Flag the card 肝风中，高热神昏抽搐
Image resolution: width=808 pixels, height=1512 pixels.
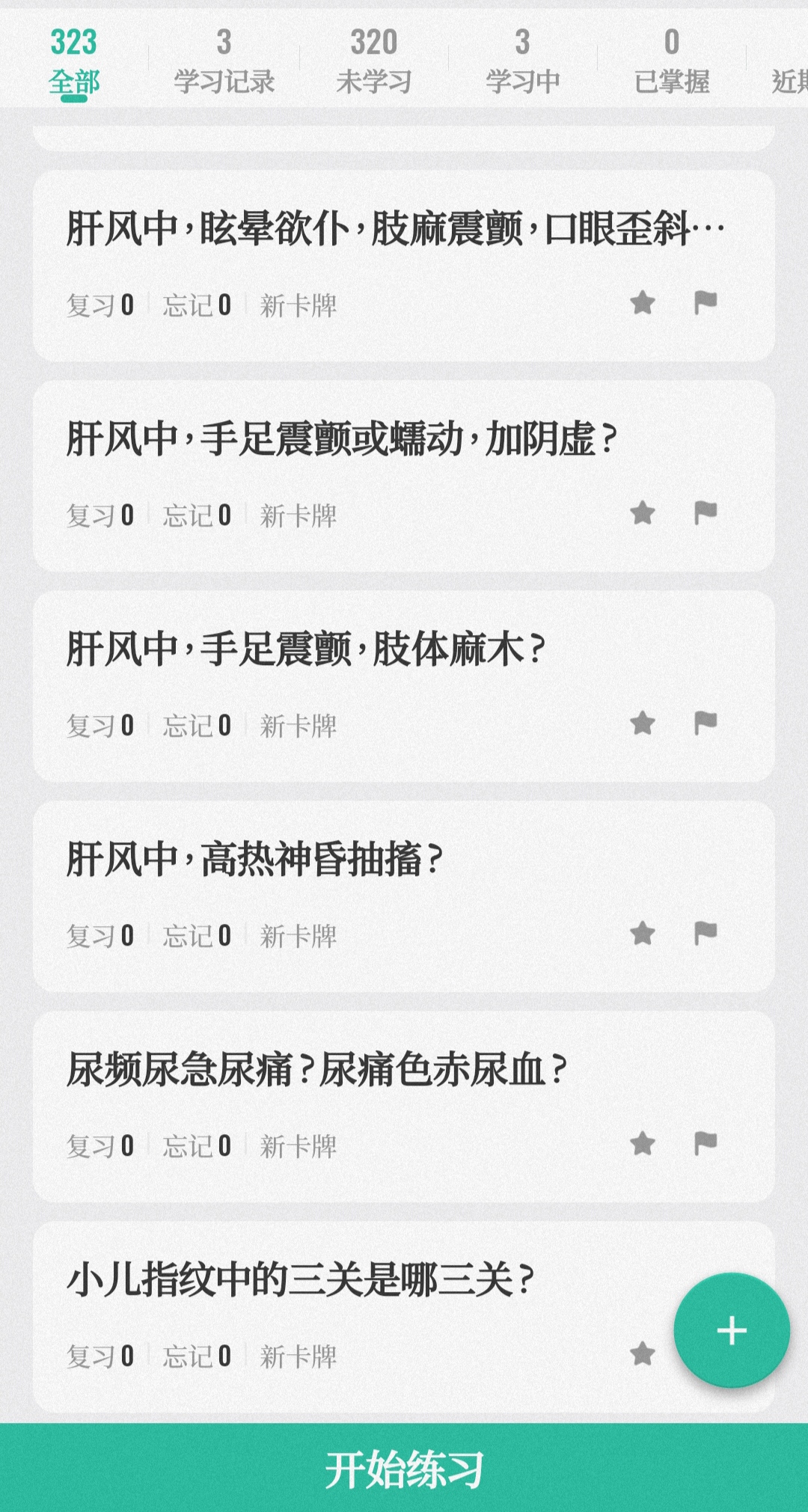pos(706,933)
